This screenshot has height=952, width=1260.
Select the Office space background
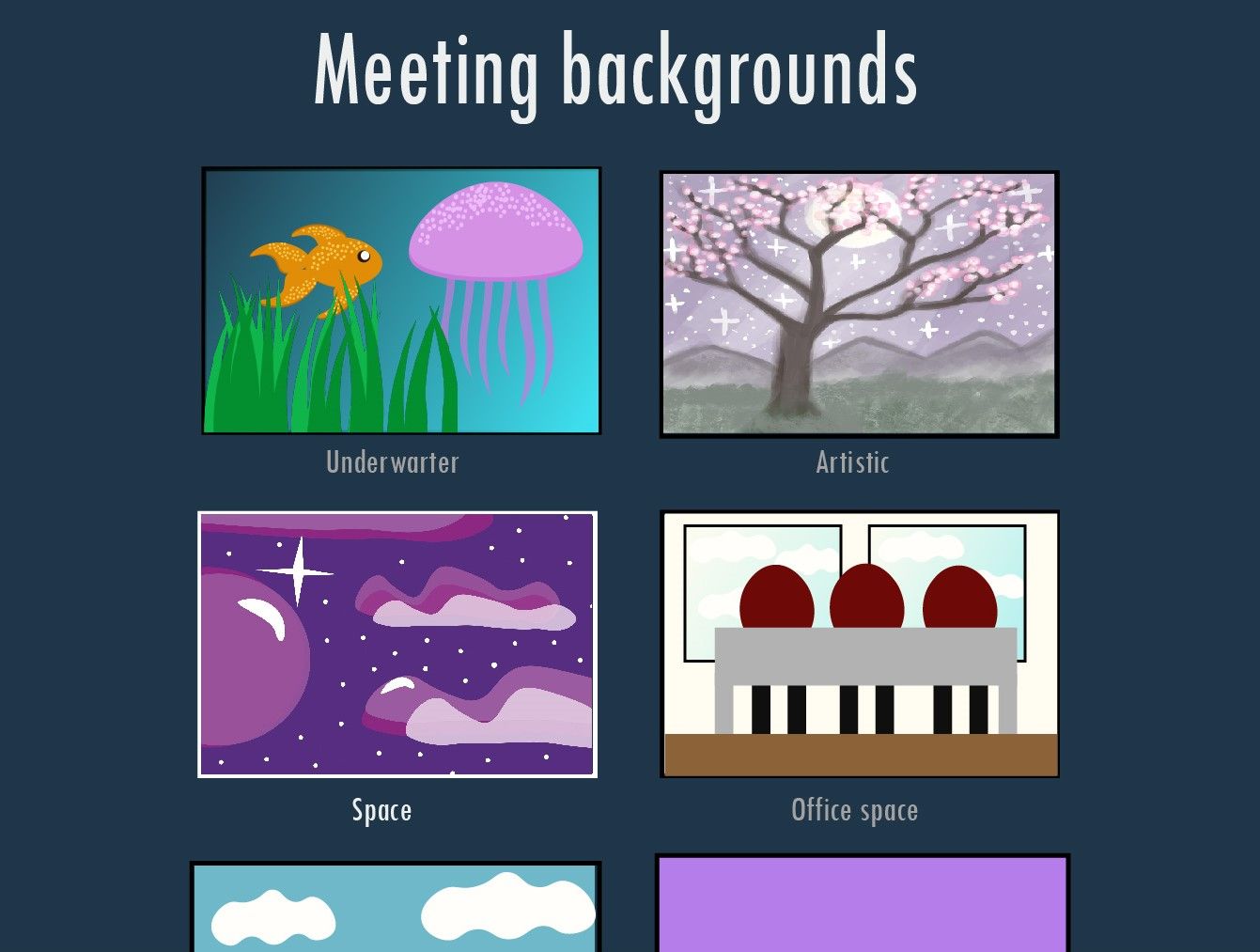tap(860, 645)
